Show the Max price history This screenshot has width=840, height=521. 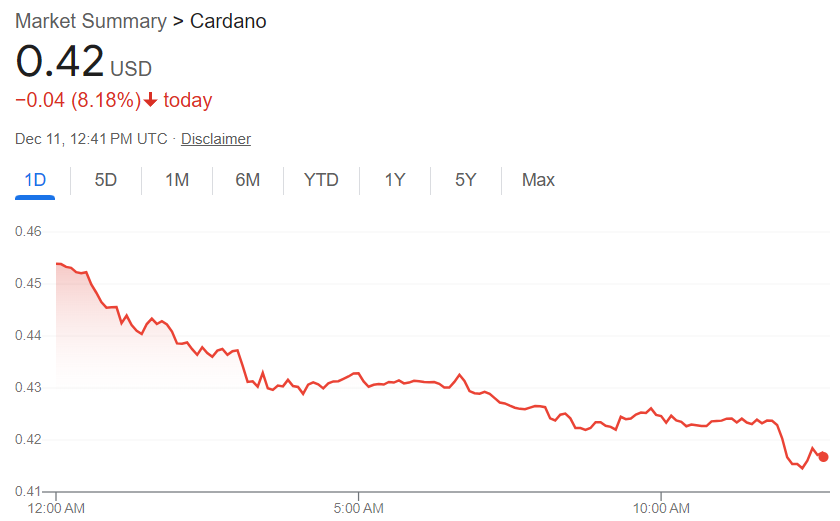[538, 181]
